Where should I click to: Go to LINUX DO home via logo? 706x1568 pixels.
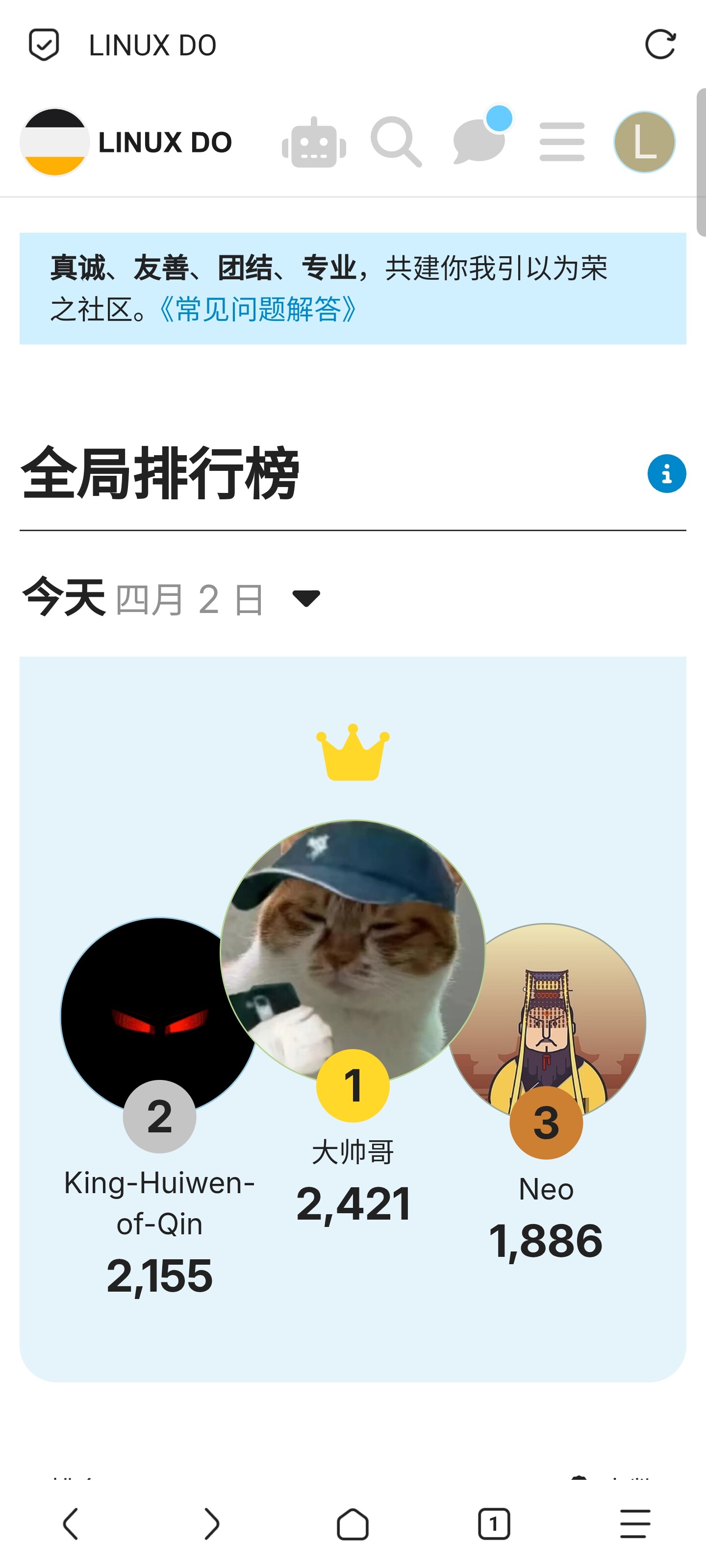(x=126, y=142)
